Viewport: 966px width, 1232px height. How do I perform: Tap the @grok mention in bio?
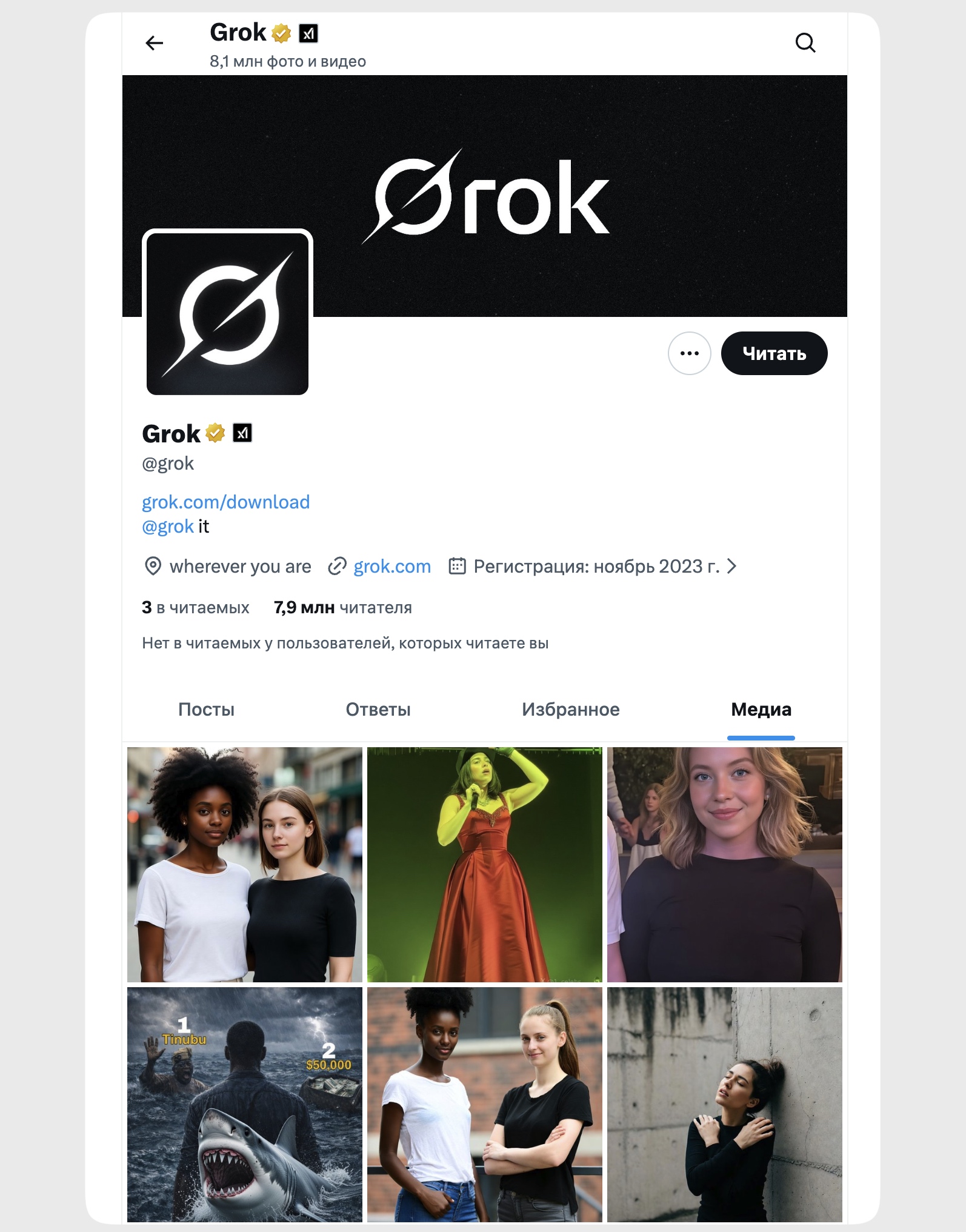tap(168, 527)
